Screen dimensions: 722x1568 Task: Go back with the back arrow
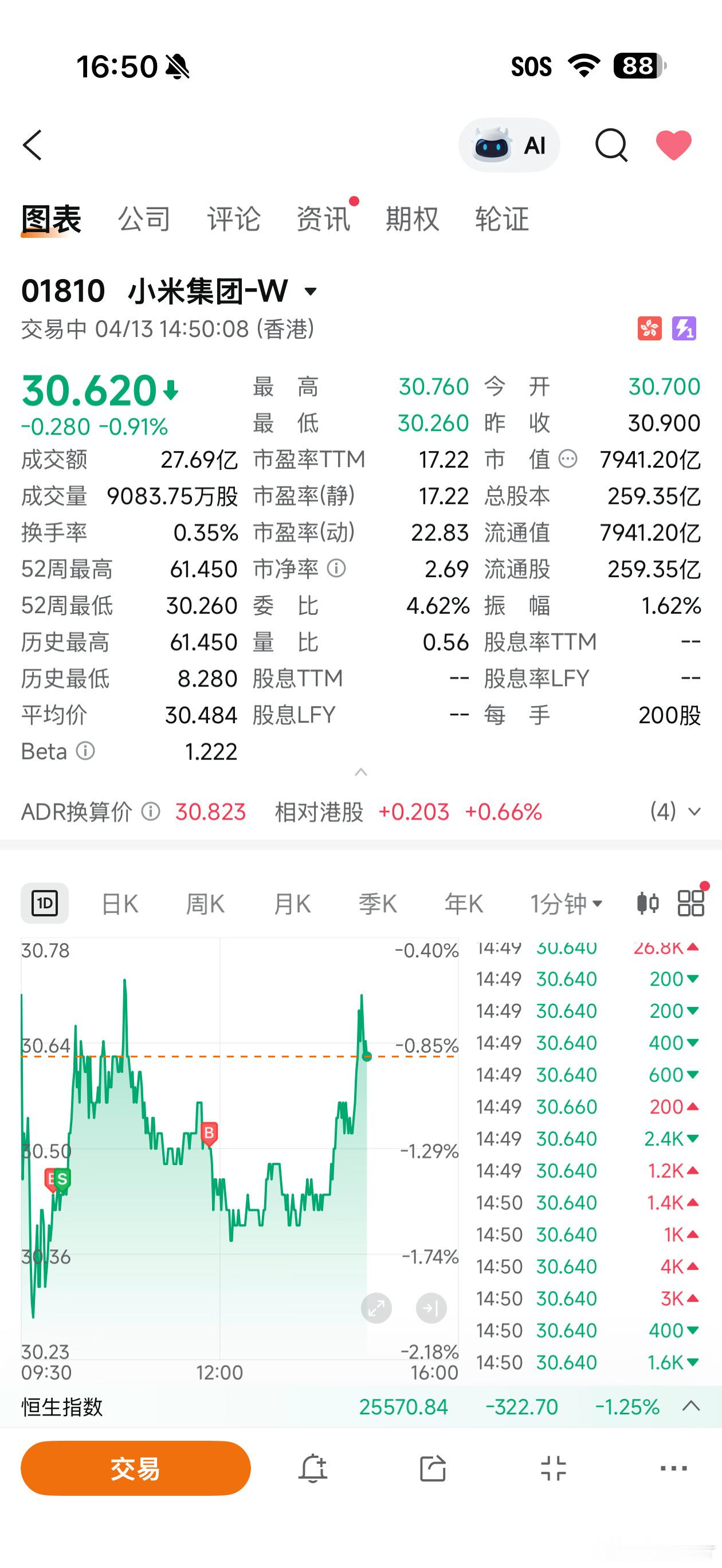(32, 145)
